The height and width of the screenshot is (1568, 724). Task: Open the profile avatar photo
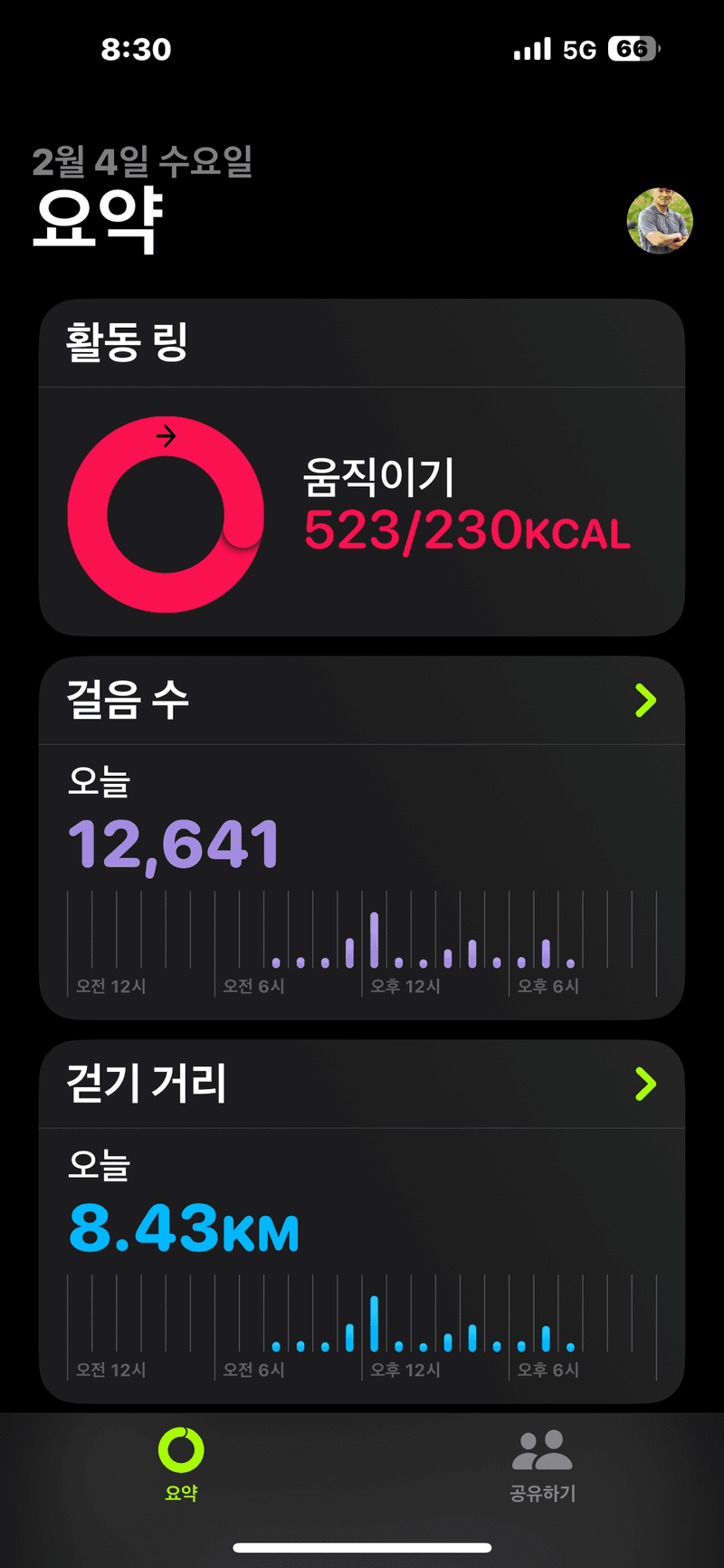660,221
